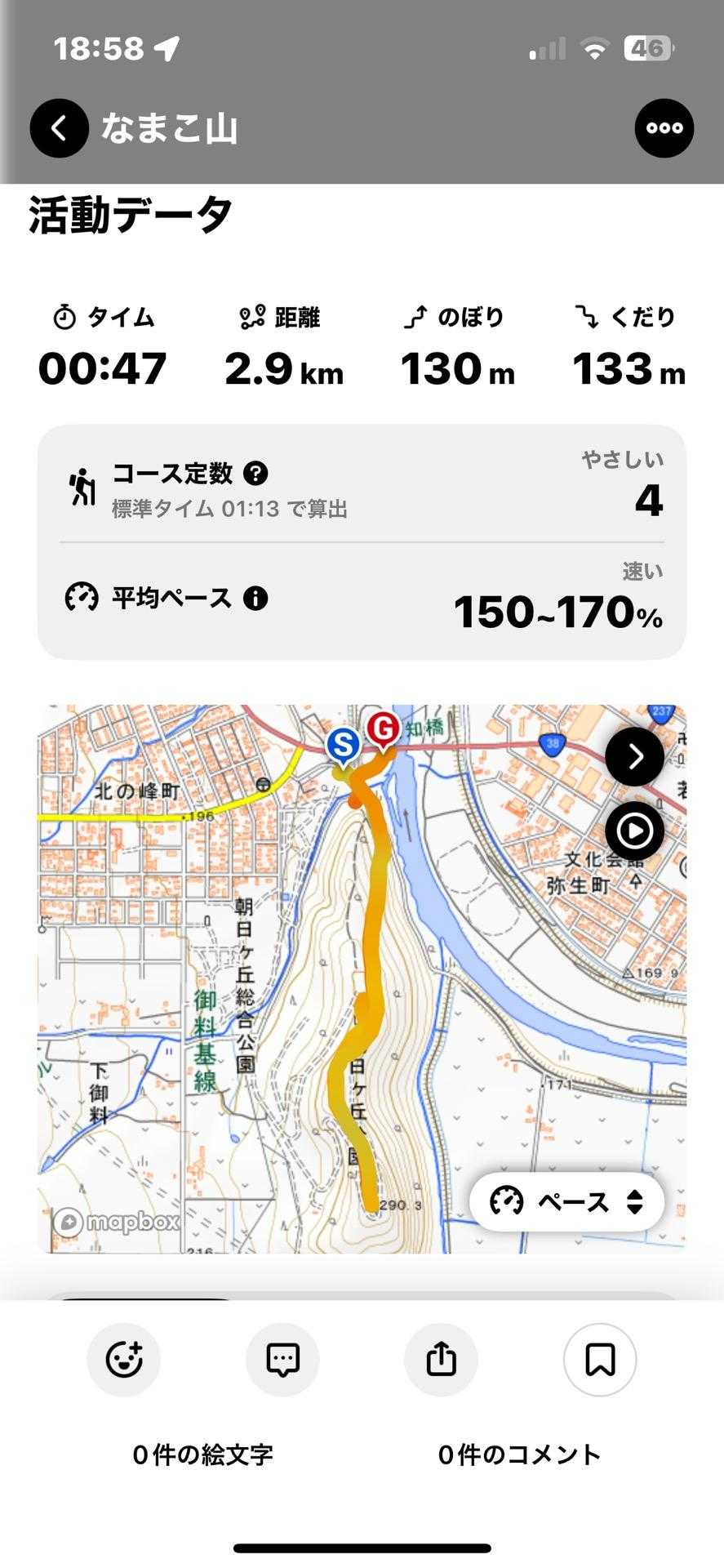View the 0件のコメント comments list
This screenshot has height=1568, width=724.
click(x=520, y=1454)
